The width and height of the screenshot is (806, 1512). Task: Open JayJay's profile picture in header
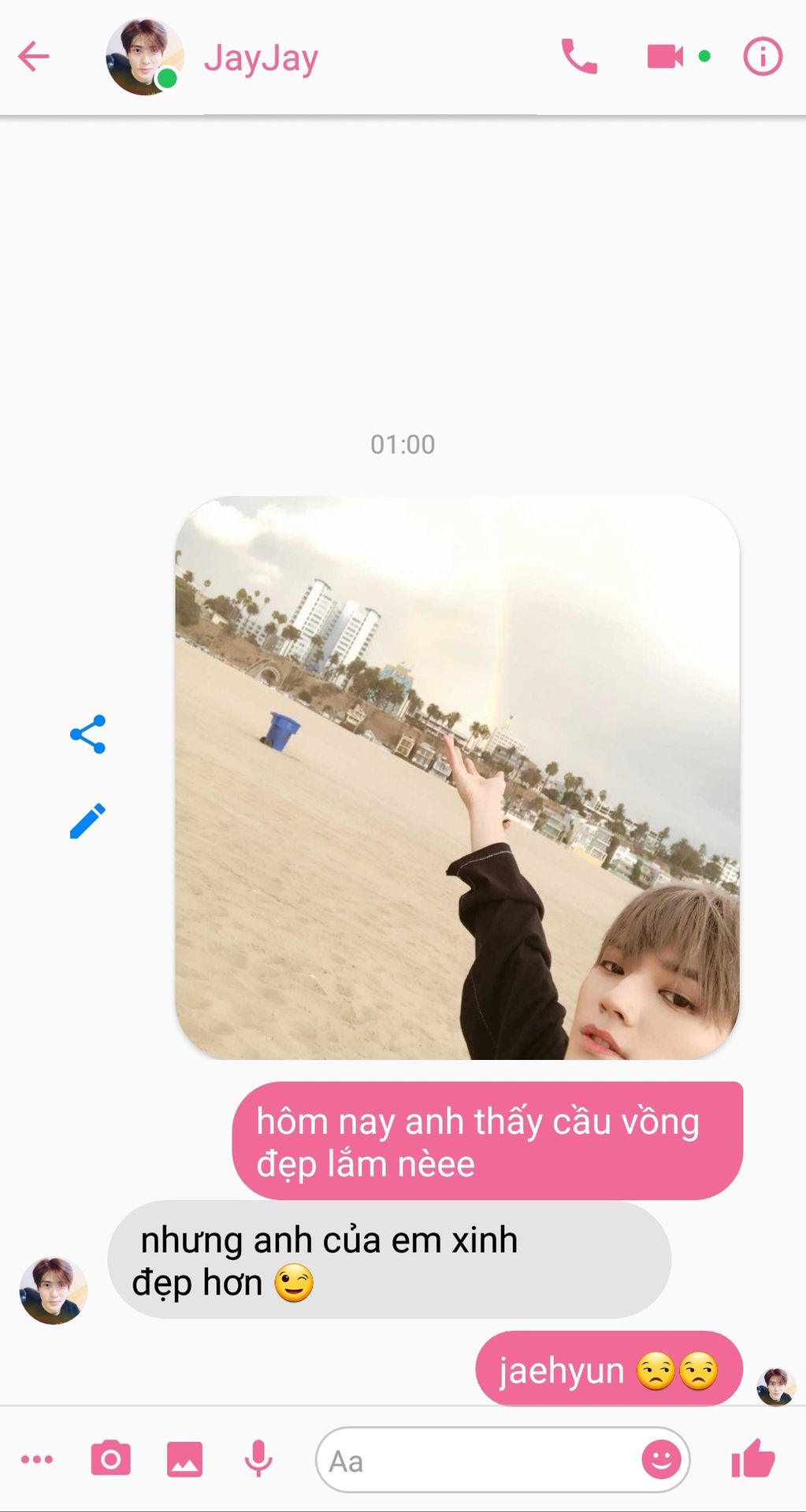coord(144,57)
